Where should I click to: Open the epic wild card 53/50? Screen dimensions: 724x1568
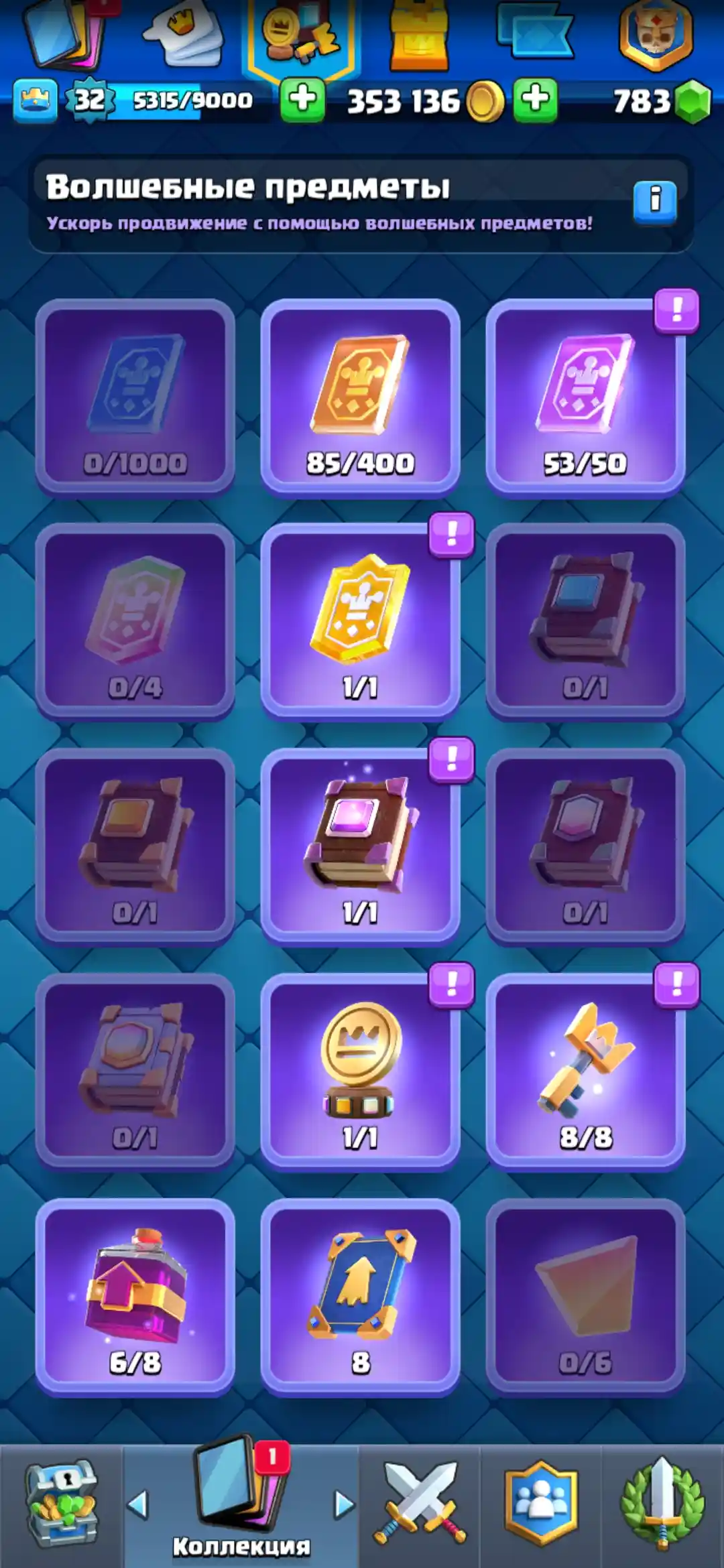coord(585,397)
